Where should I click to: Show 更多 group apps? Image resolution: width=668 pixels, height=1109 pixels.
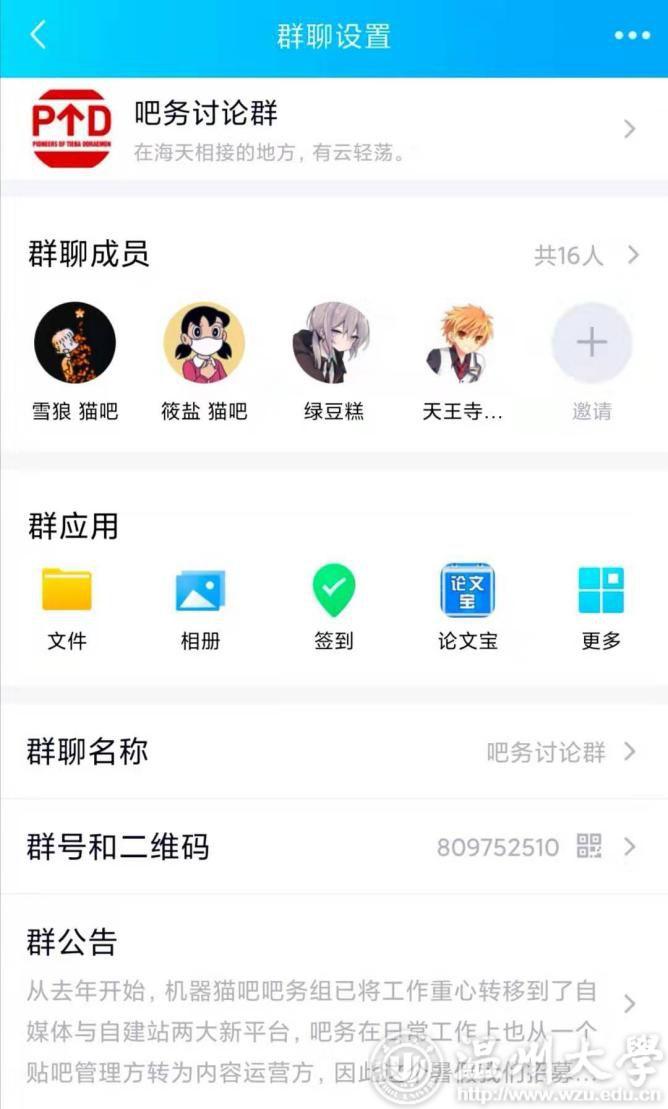click(601, 591)
